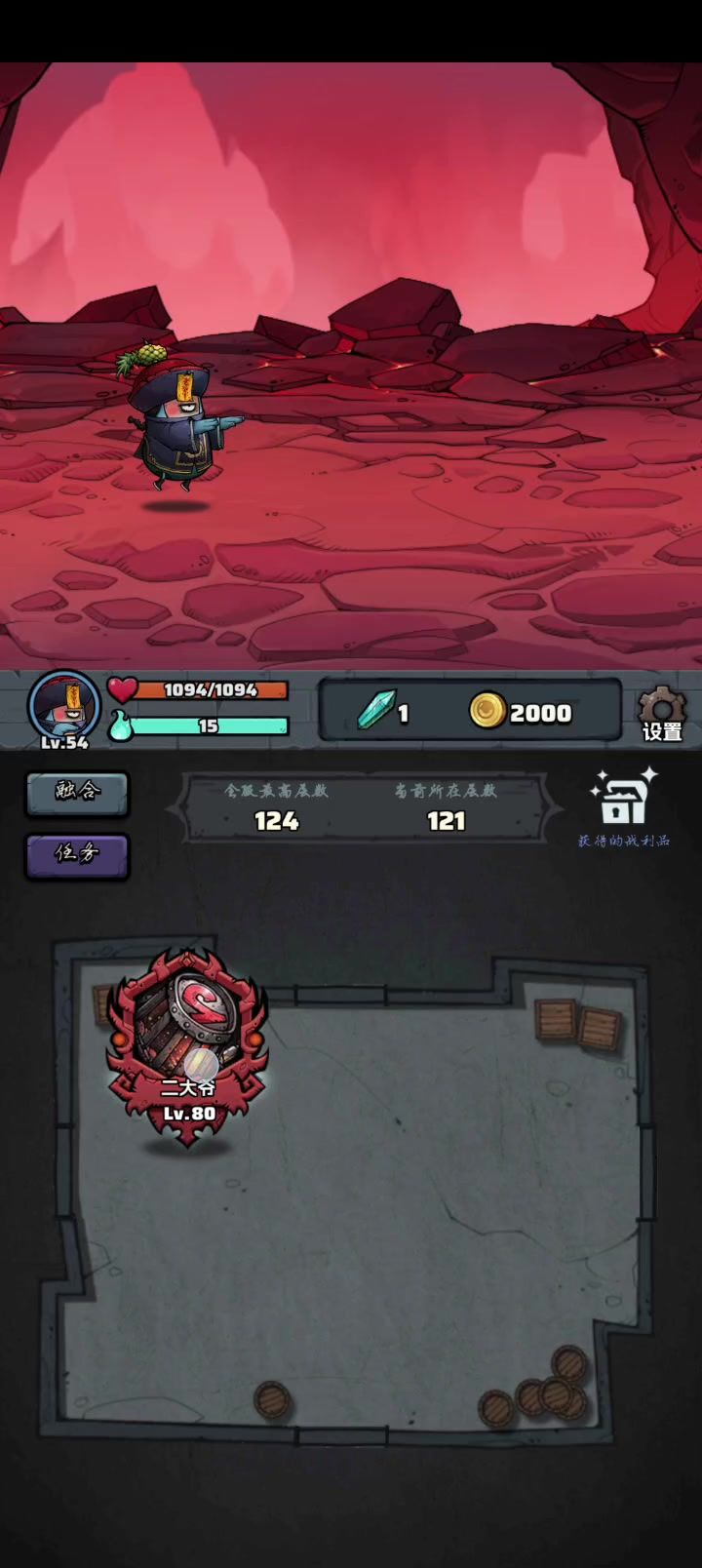Open the 设置 settings gear
The image size is (702, 1568).
pos(662,713)
